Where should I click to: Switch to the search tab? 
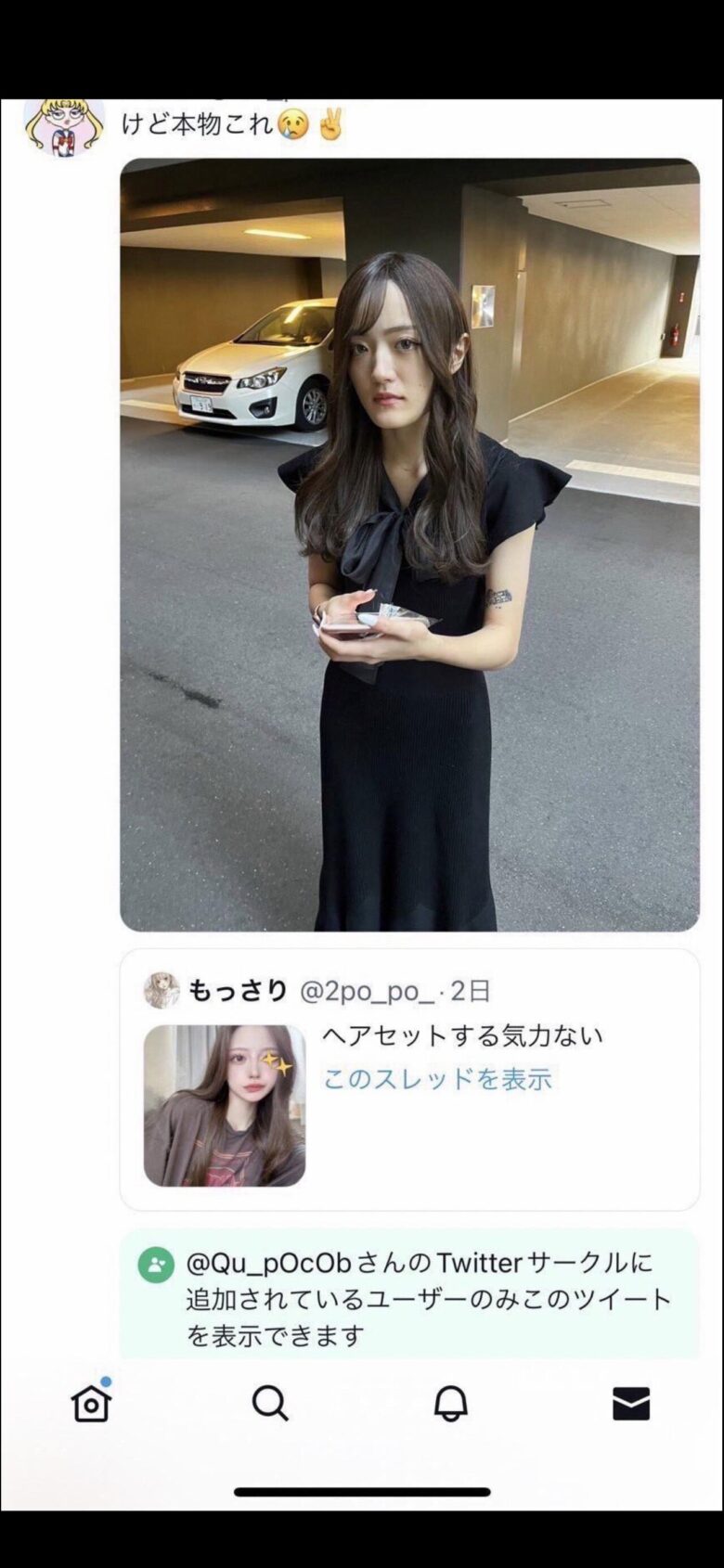(270, 1404)
